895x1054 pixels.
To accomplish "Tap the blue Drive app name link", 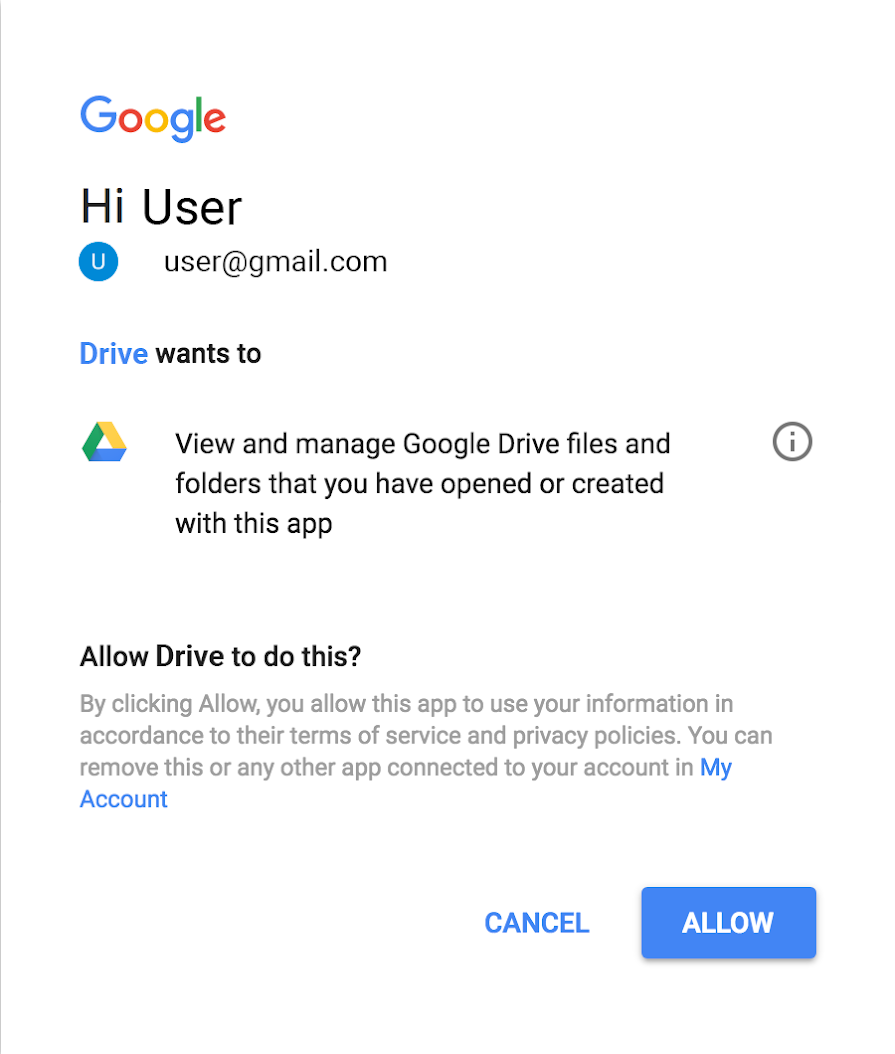I will [x=113, y=353].
